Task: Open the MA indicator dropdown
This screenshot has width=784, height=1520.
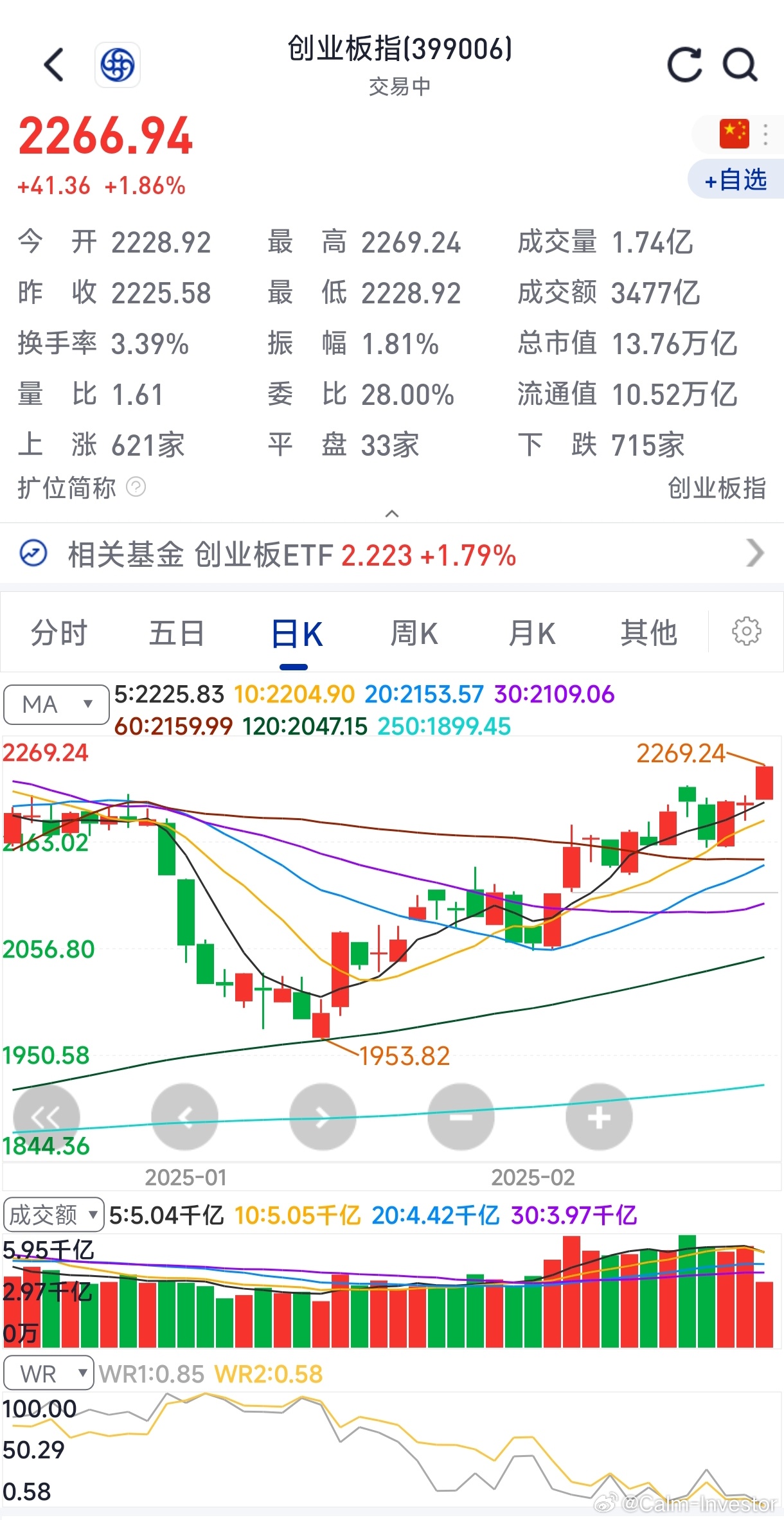Action: pos(56,704)
